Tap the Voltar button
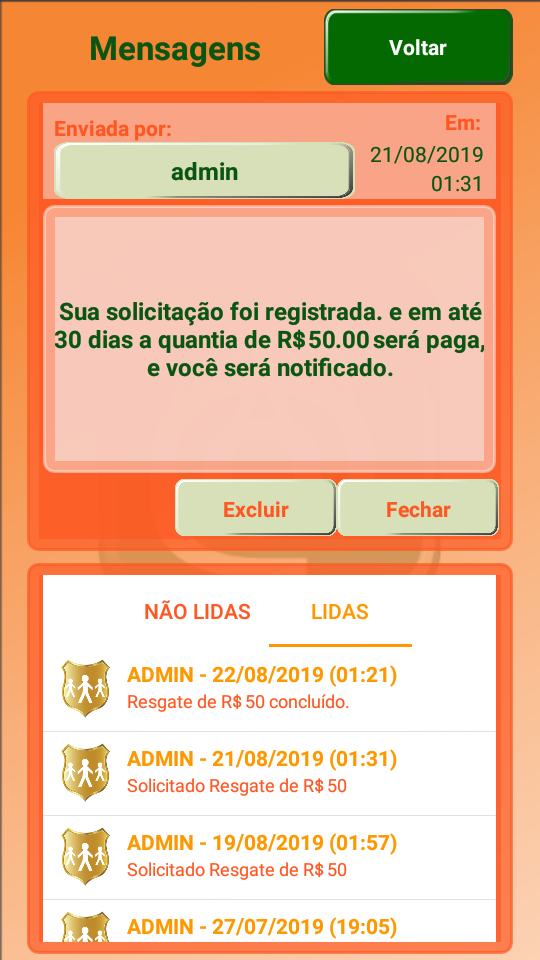This screenshot has height=960, width=540. coord(418,47)
